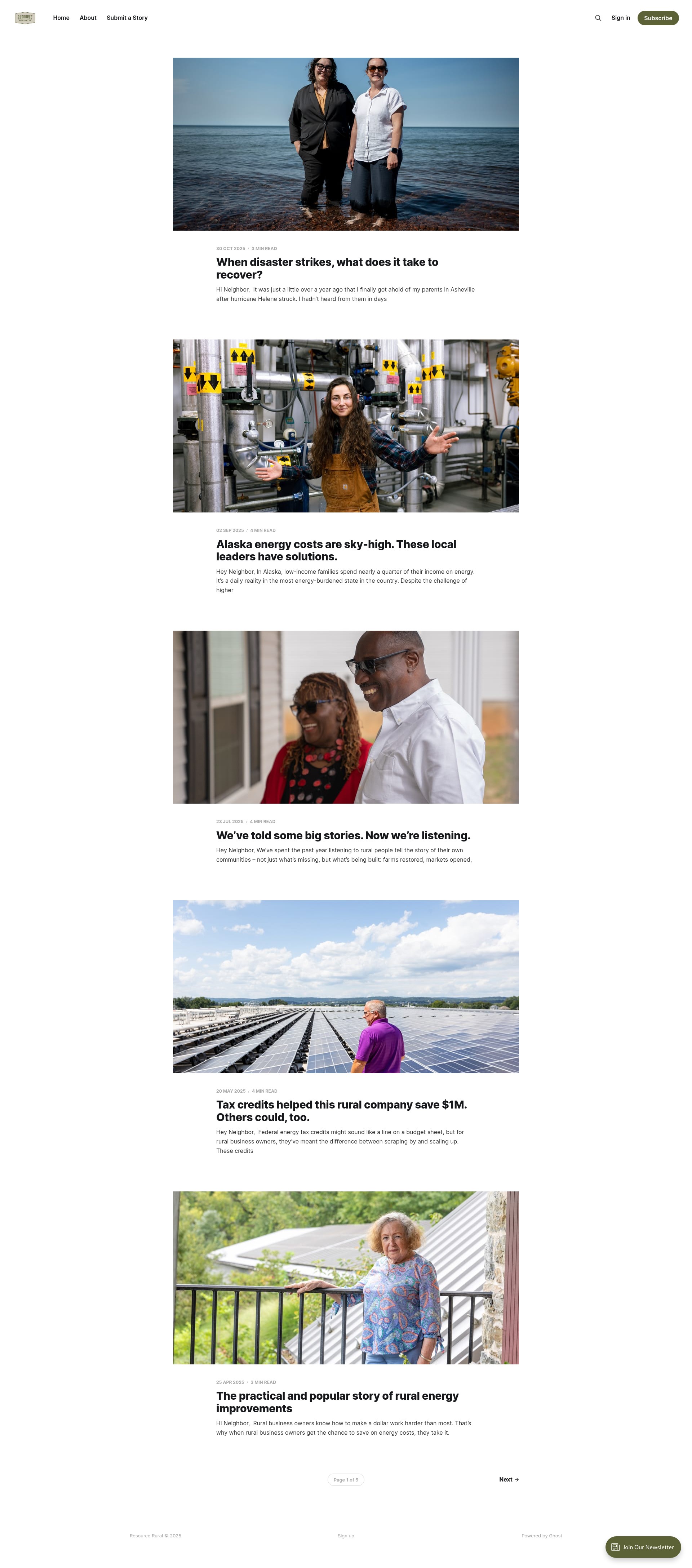Open the search icon in header
Screen dimensions: 692x1568
598,18
